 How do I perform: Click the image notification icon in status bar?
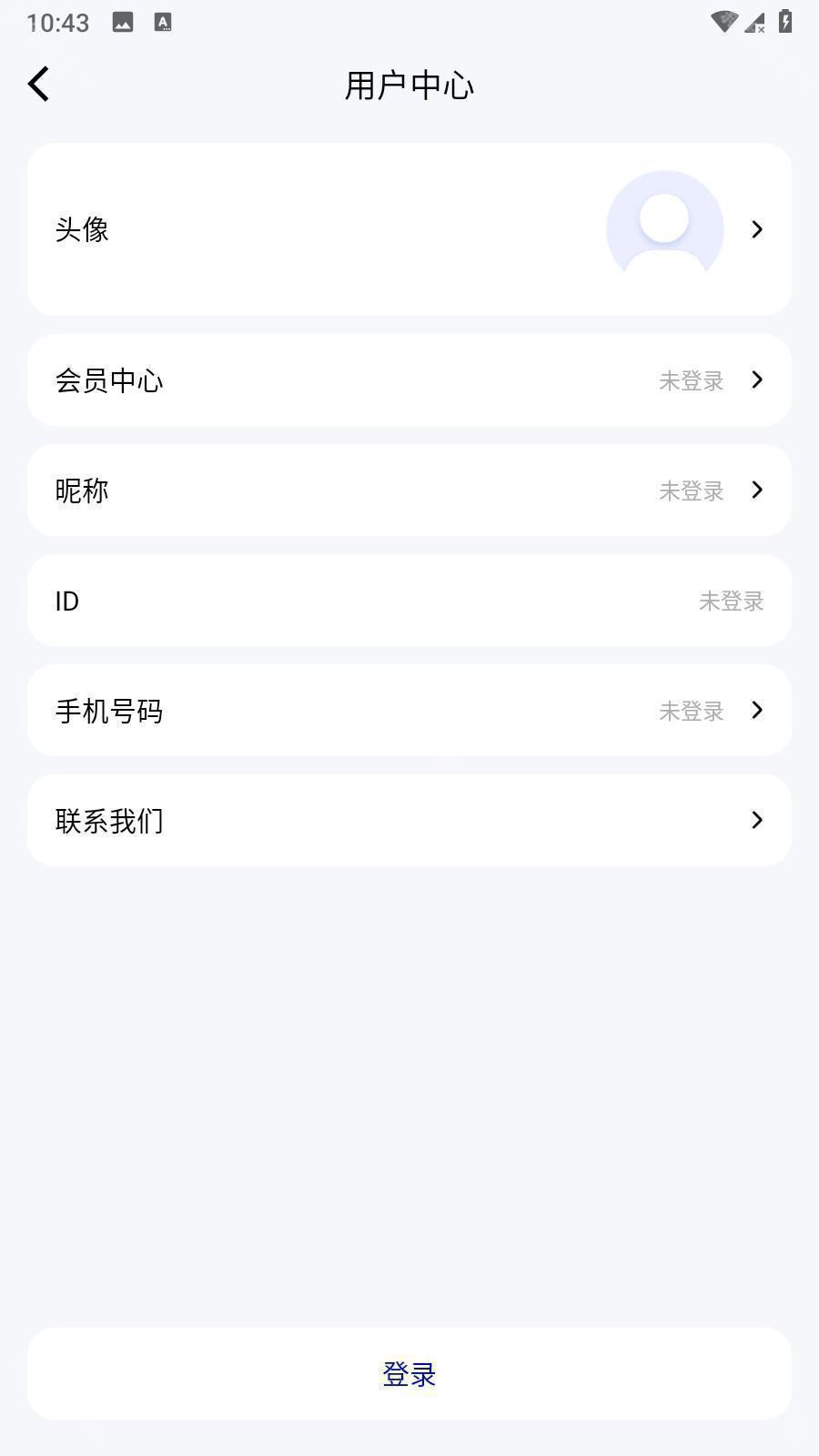tap(121, 22)
